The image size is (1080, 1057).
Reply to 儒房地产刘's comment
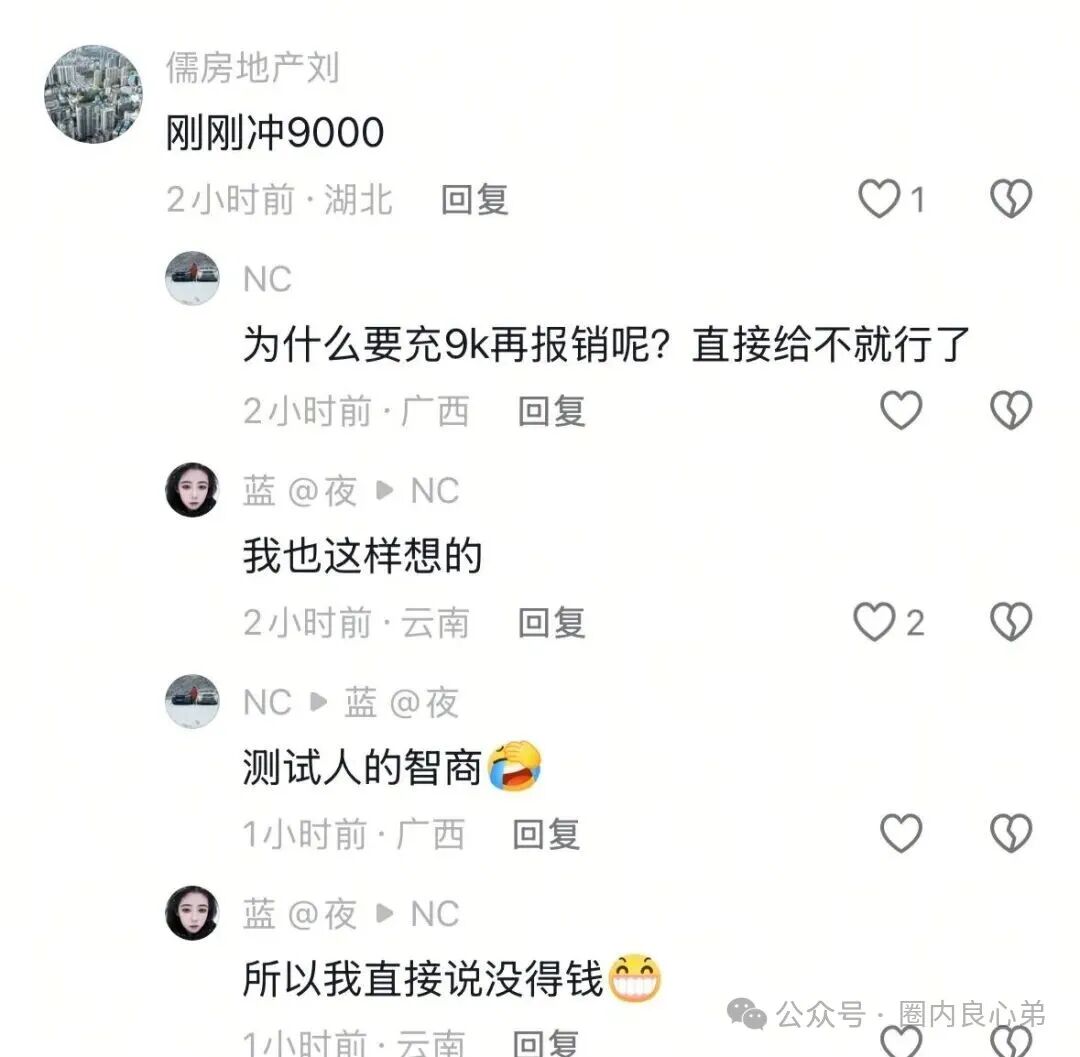click(x=474, y=200)
